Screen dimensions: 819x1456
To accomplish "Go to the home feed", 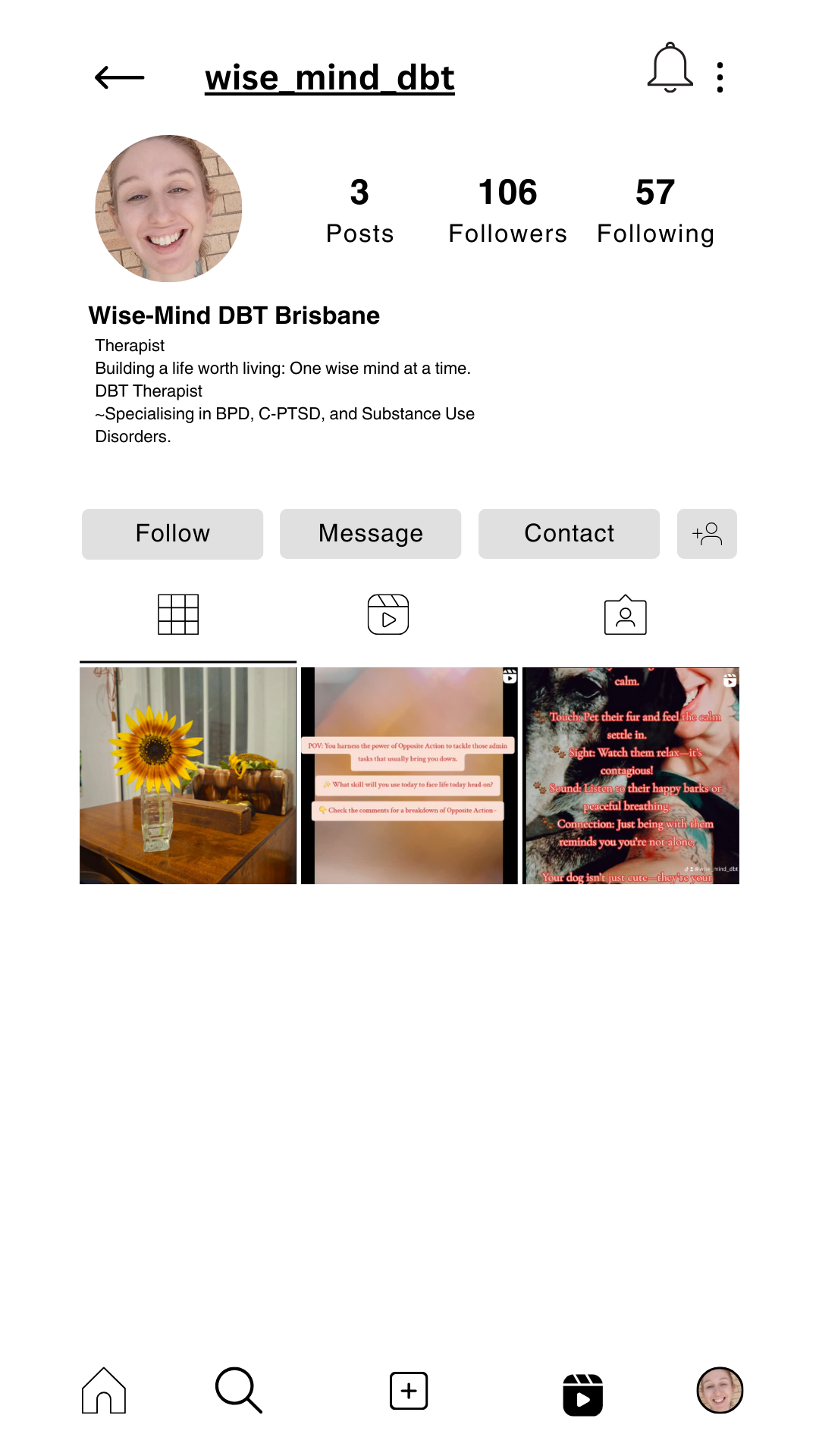I will click(x=104, y=1391).
